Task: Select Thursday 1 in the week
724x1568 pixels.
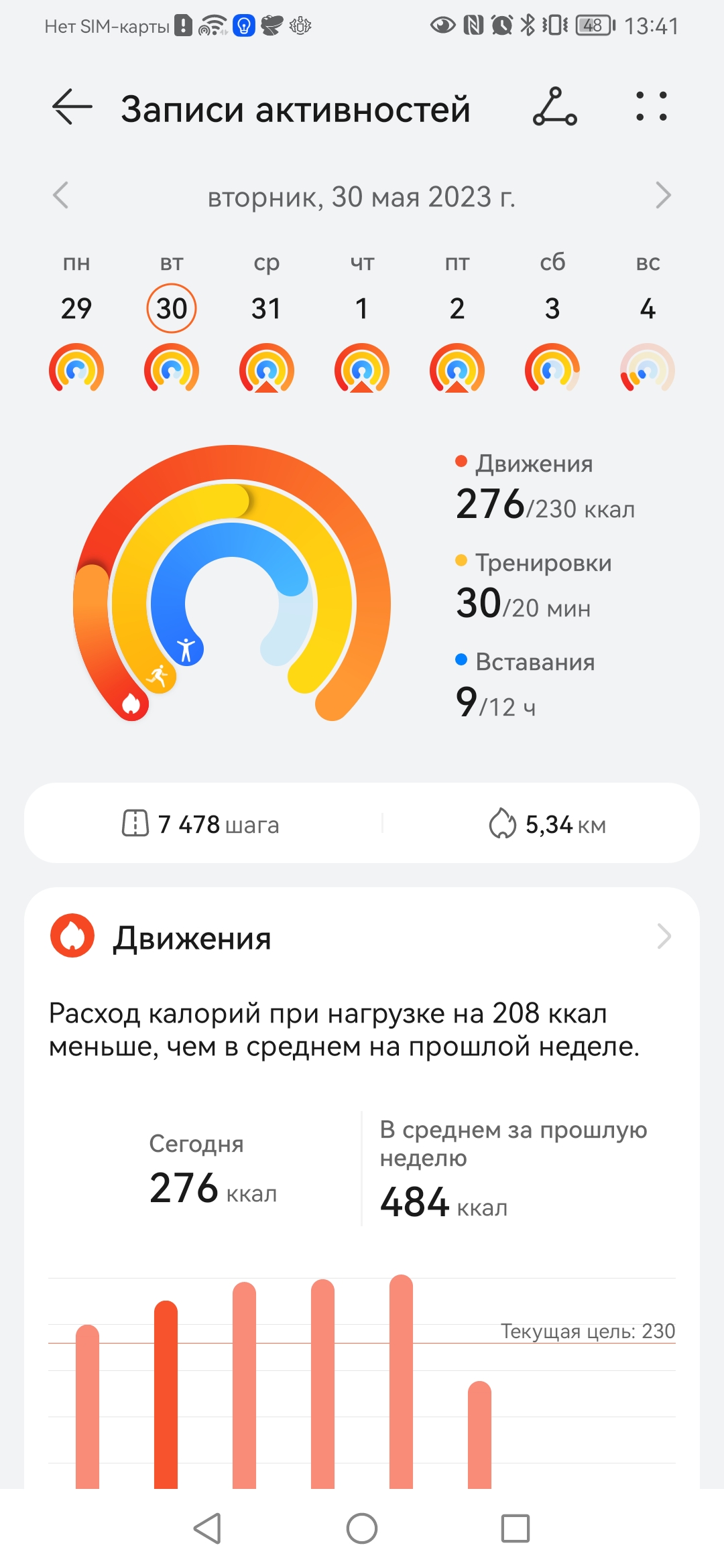Action: [361, 309]
